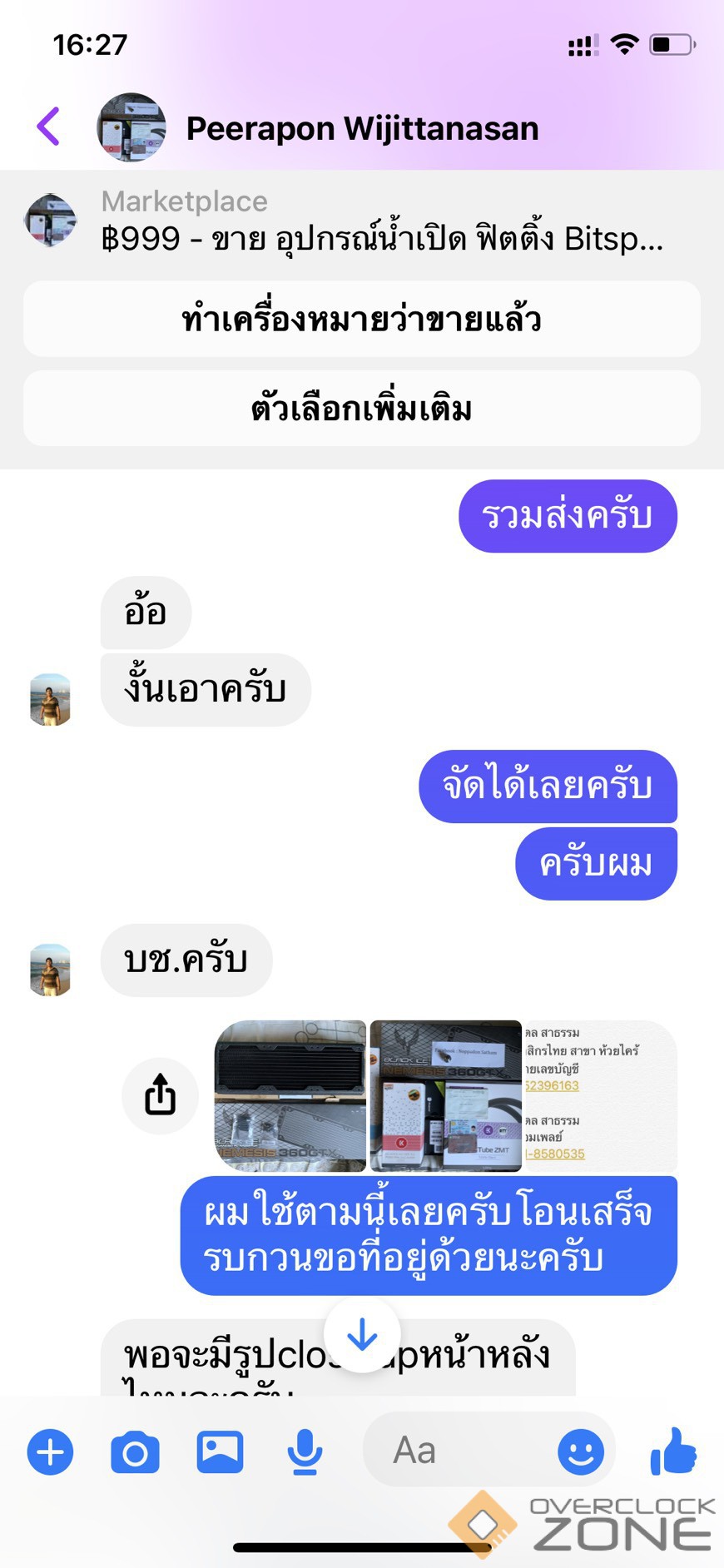Open Peerapon Wijittanasan's profile header
The height and width of the screenshot is (1568, 724).
pos(361,129)
